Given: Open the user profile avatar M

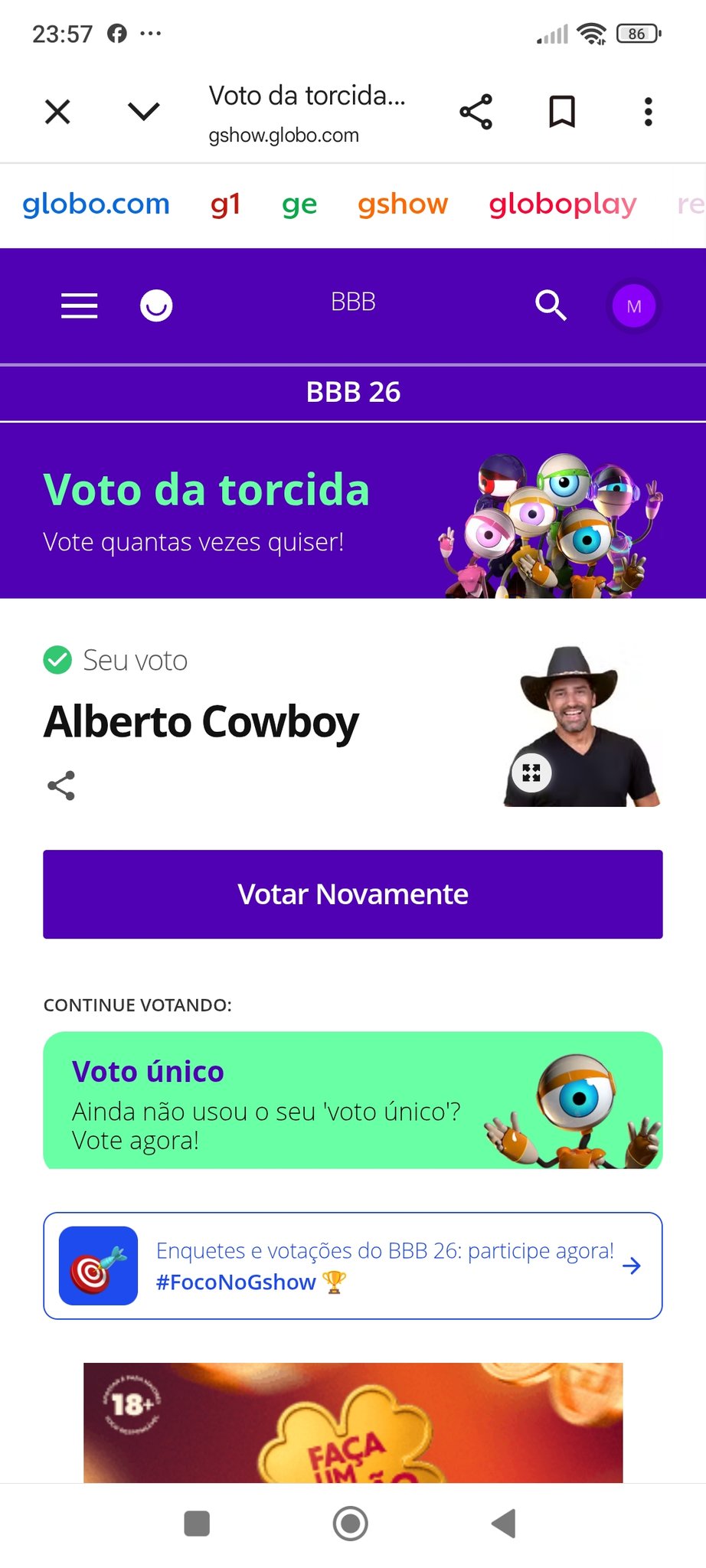Looking at the screenshot, I should click(634, 306).
